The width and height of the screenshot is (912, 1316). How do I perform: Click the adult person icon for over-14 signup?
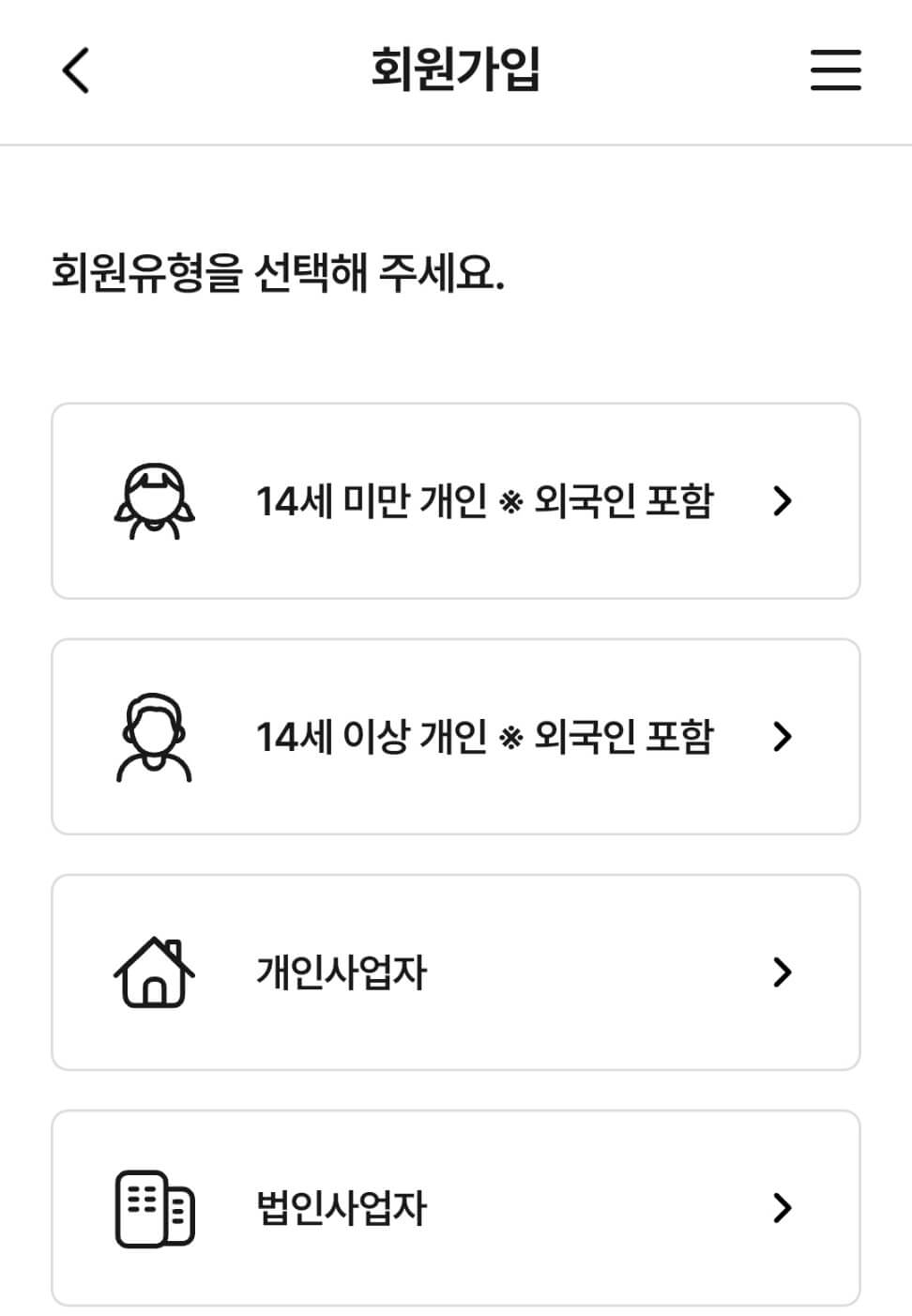[156, 738]
